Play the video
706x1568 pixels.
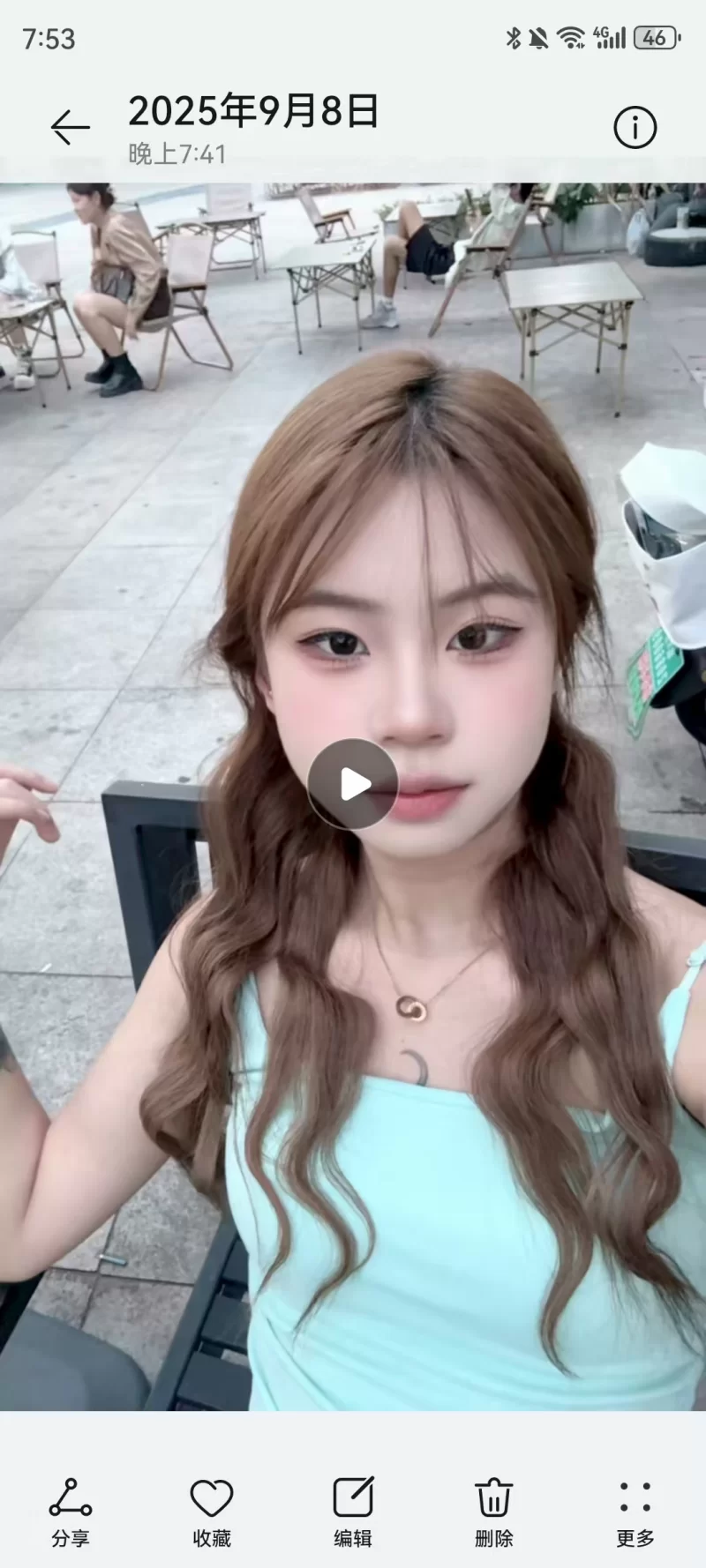[353, 784]
